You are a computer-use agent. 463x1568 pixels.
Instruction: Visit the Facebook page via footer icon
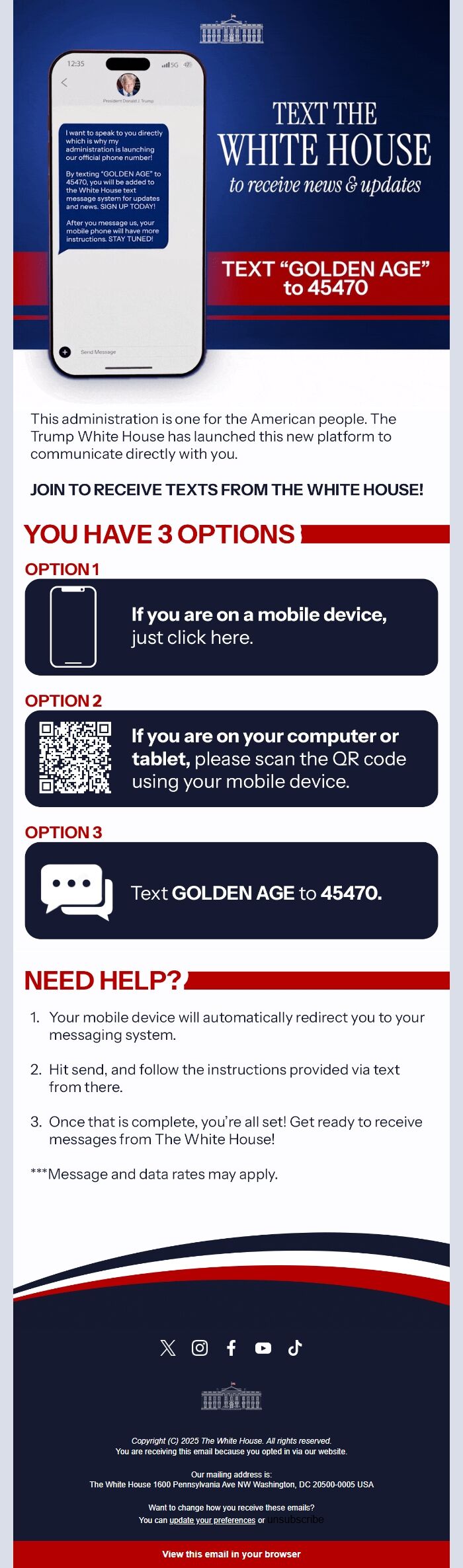(232, 1348)
